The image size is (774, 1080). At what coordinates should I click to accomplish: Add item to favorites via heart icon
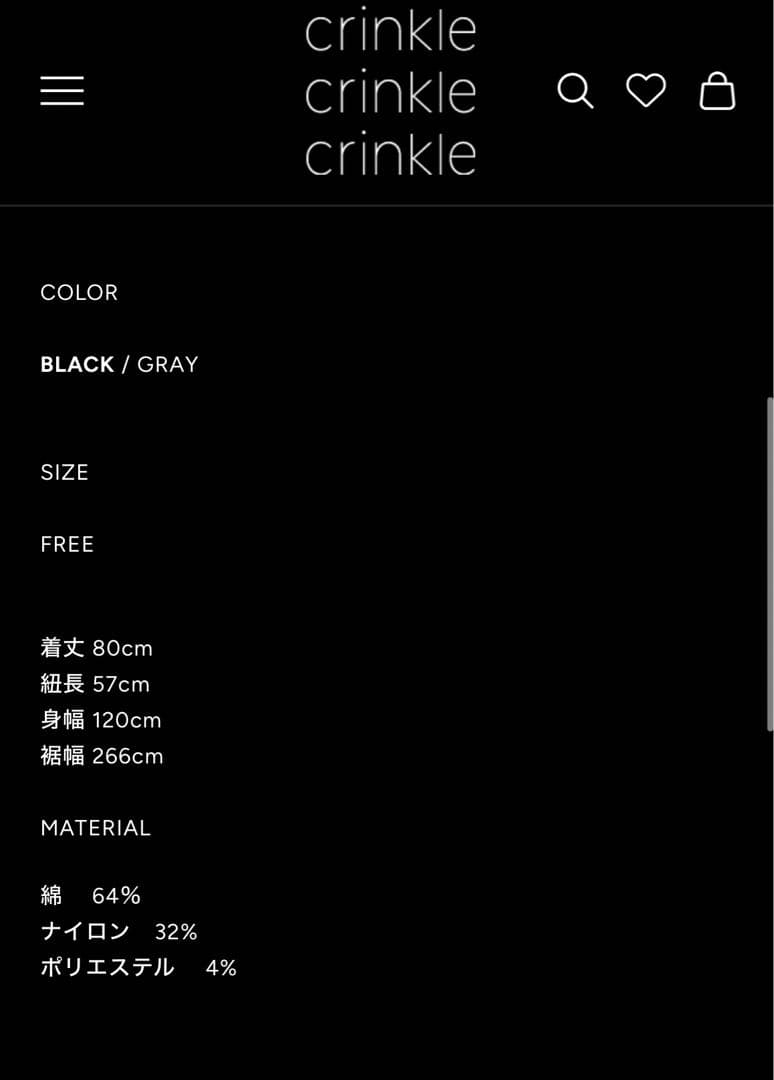pyautogui.click(x=646, y=91)
